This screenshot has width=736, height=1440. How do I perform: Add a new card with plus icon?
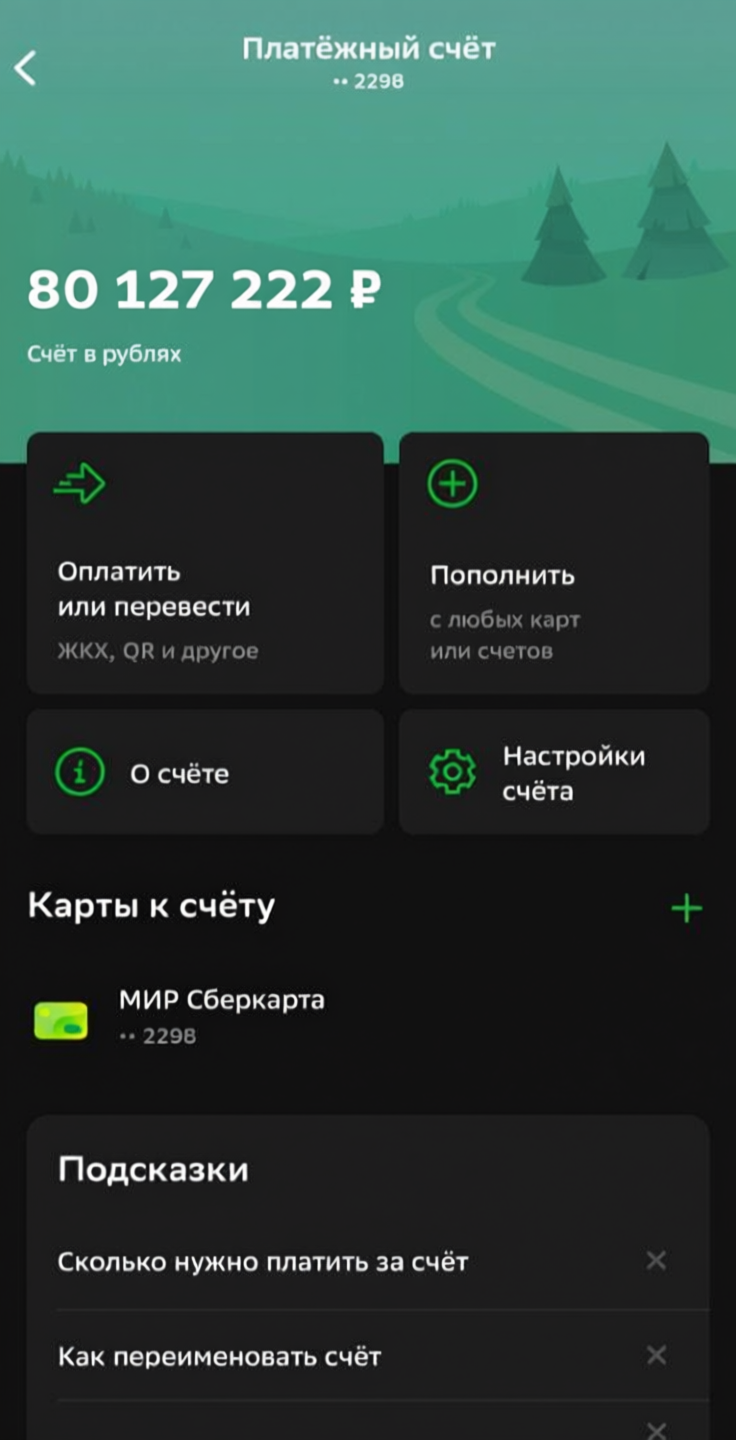686,909
